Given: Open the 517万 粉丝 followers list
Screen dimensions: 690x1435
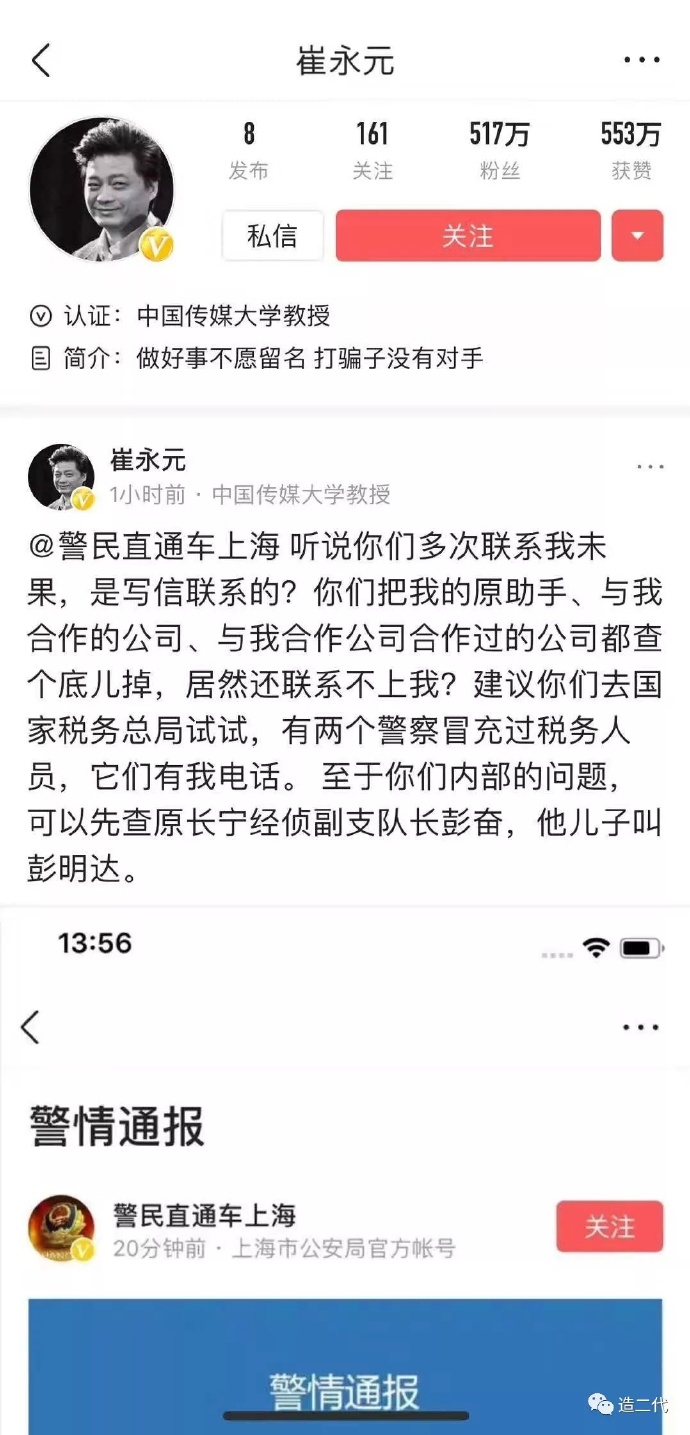Looking at the screenshot, I should 499,150.
